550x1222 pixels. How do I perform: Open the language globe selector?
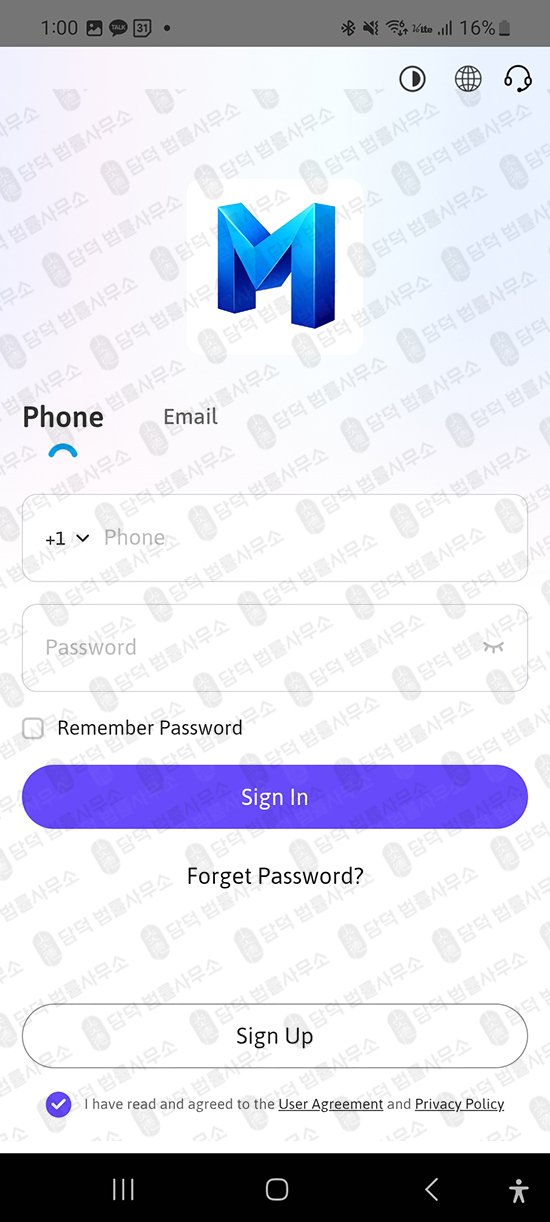[468, 79]
